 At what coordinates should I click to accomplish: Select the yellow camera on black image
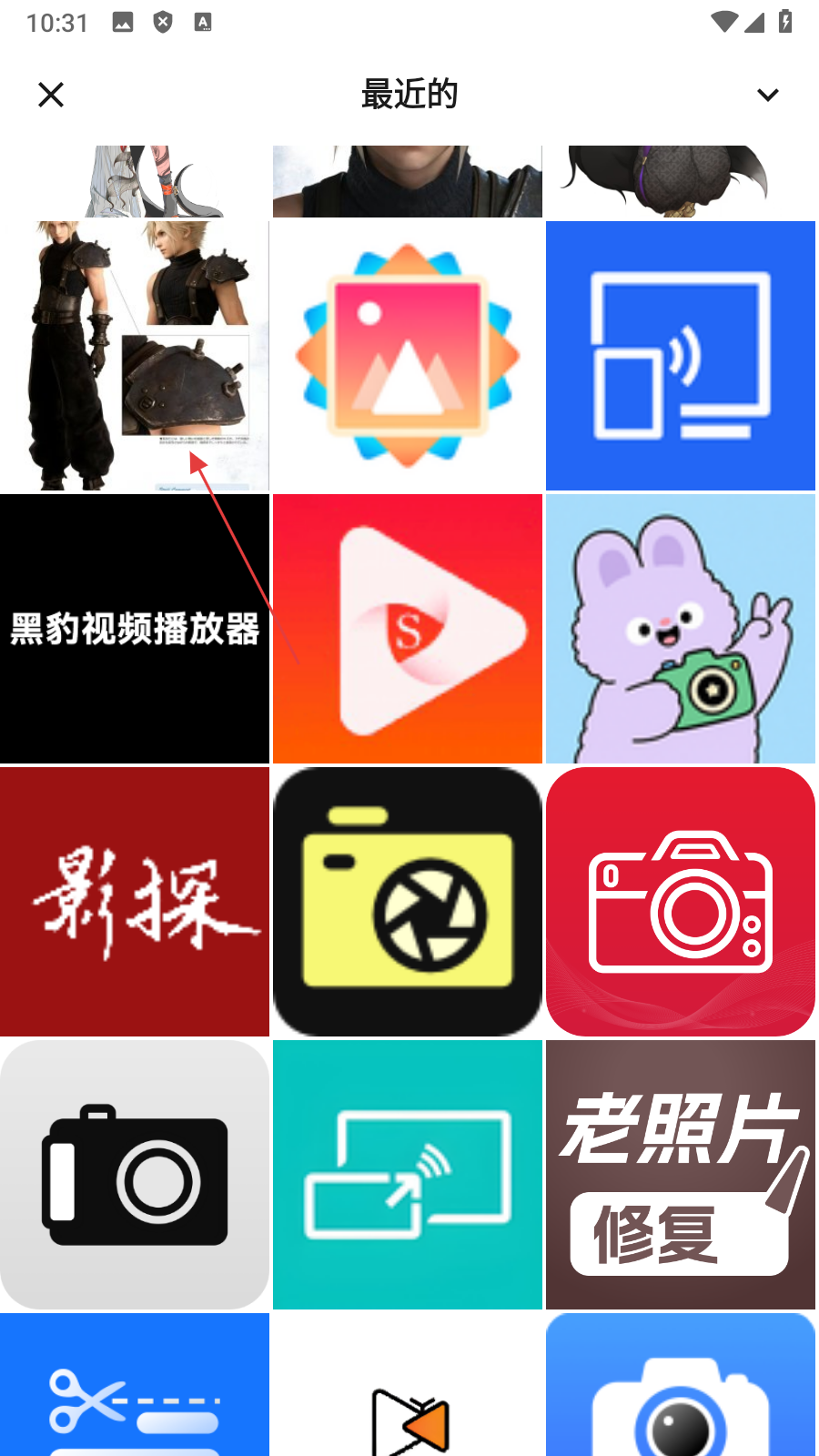407,902
